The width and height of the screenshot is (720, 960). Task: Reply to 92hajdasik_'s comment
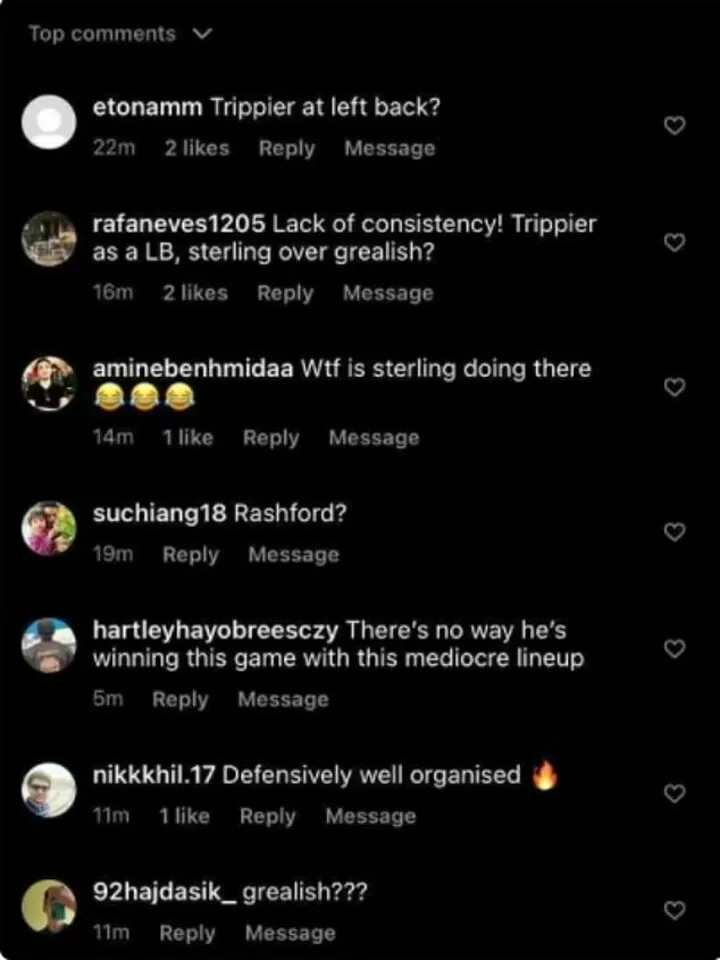tap(187, 933)
